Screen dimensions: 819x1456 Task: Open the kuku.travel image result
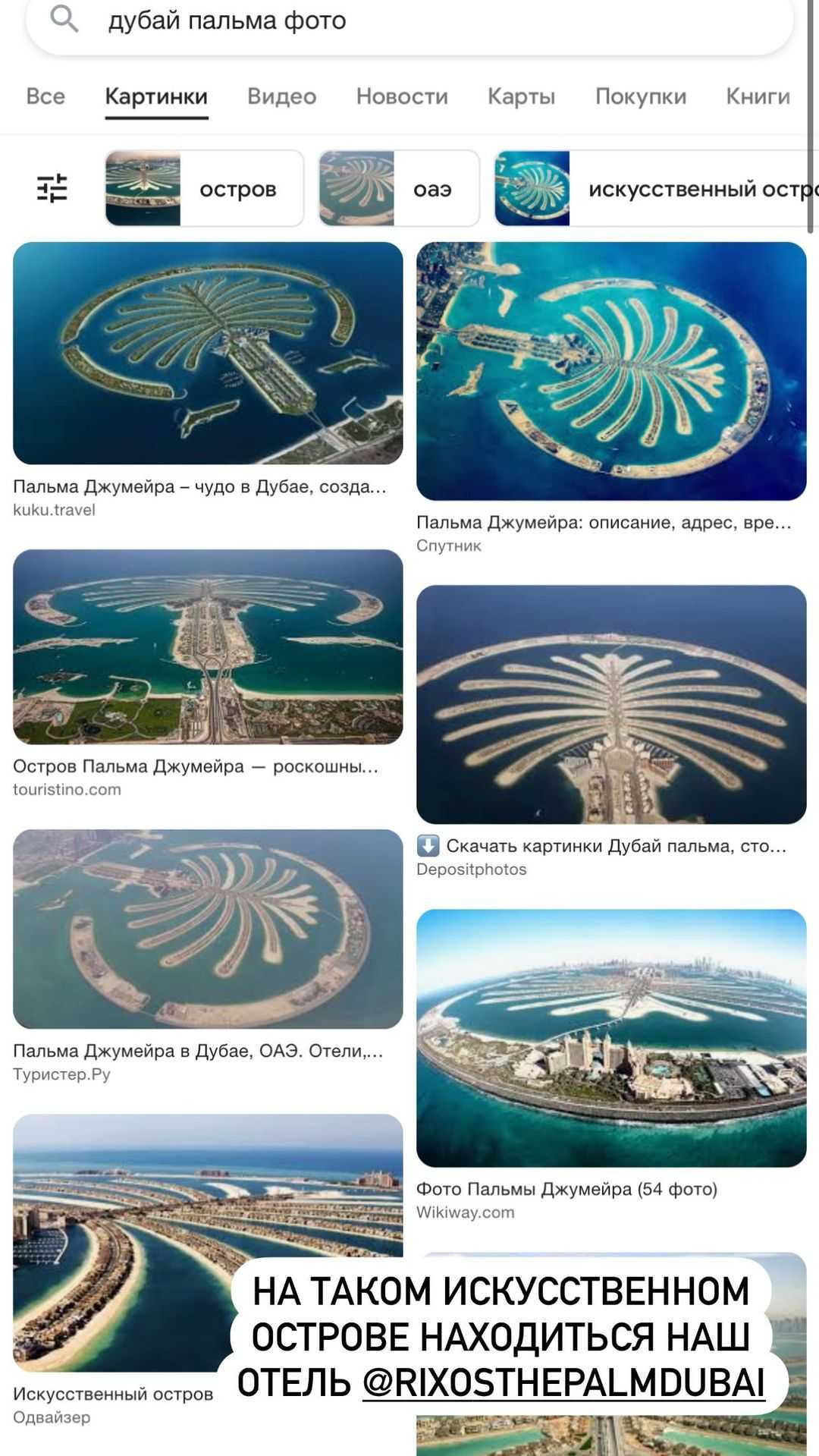(x=208, y=353)
